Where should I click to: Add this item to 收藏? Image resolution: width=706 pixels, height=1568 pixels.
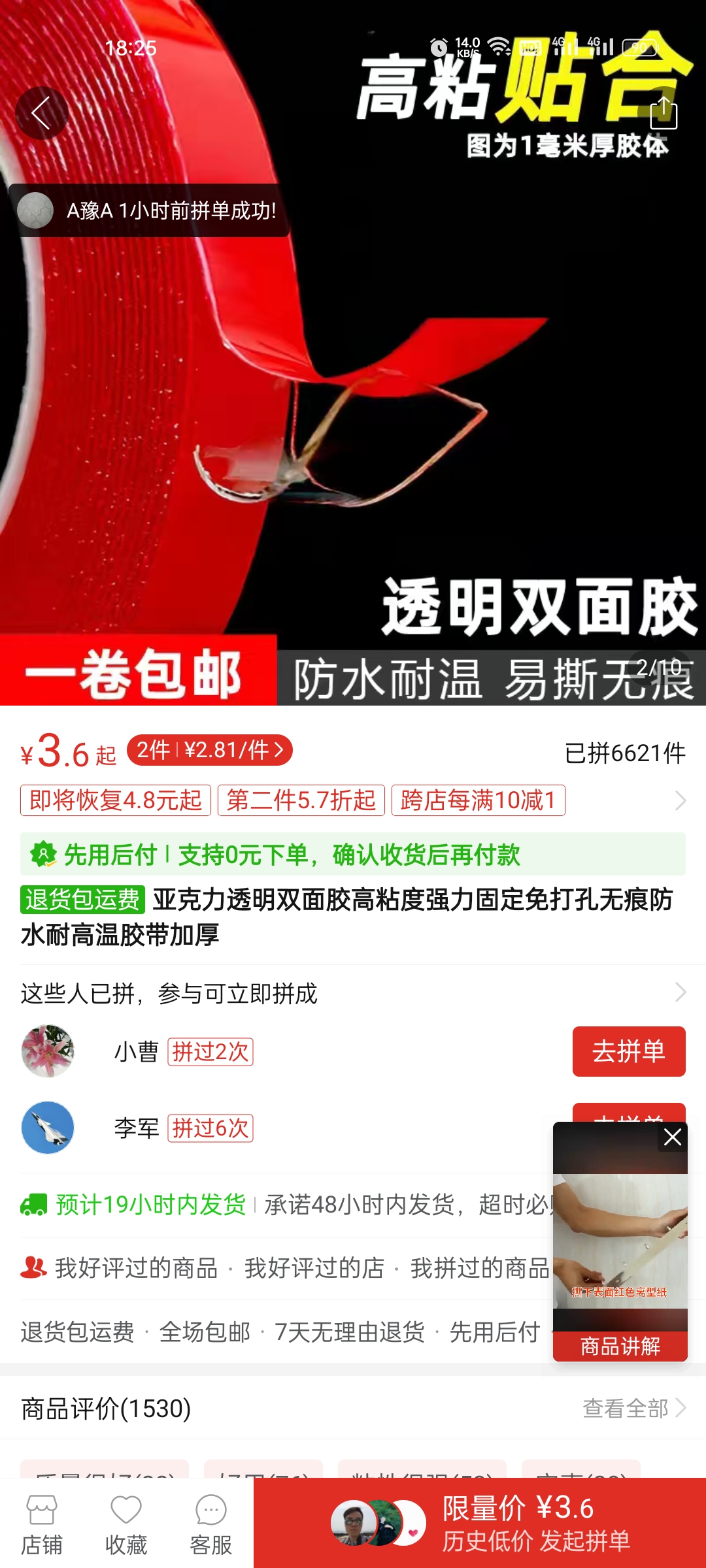point(126,1524)
